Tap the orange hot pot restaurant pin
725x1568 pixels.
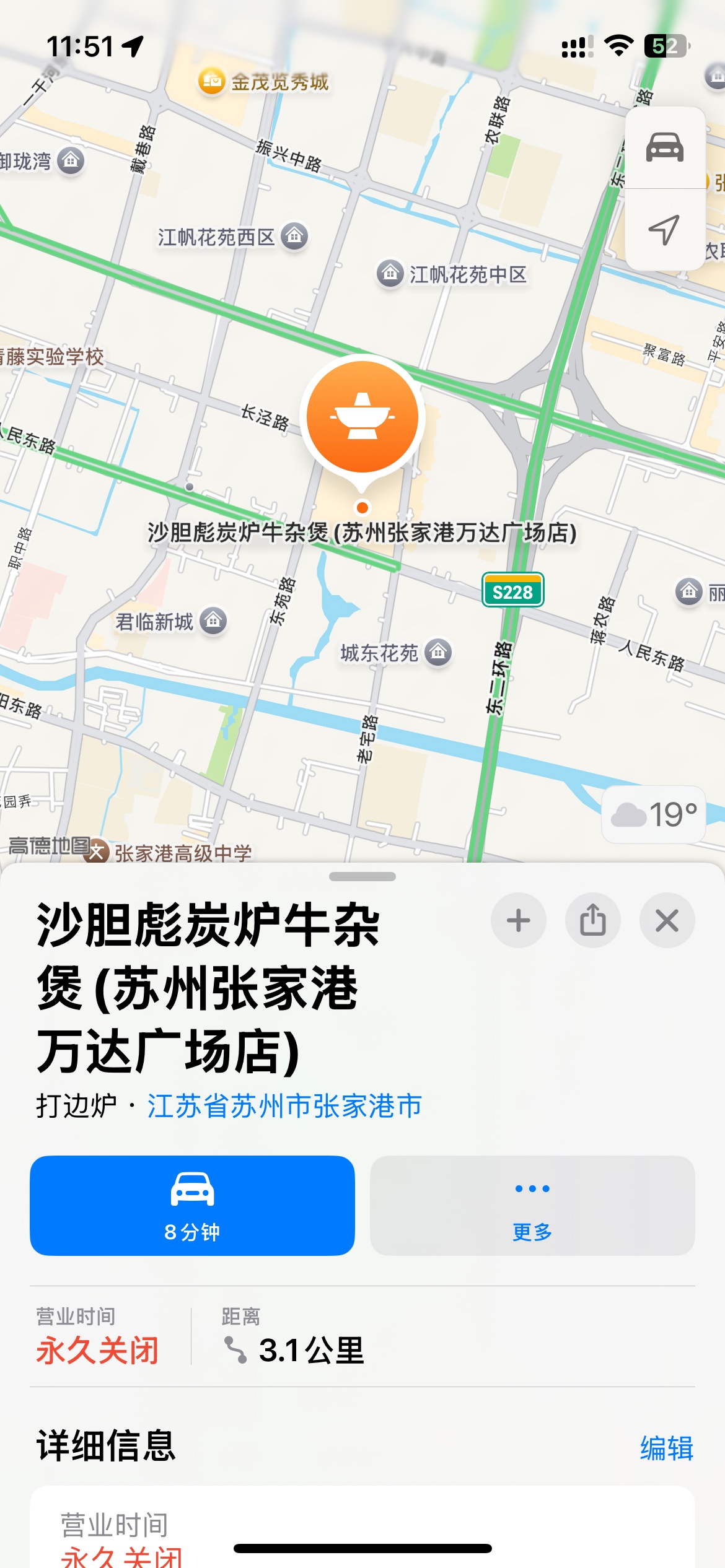(362, 416)
